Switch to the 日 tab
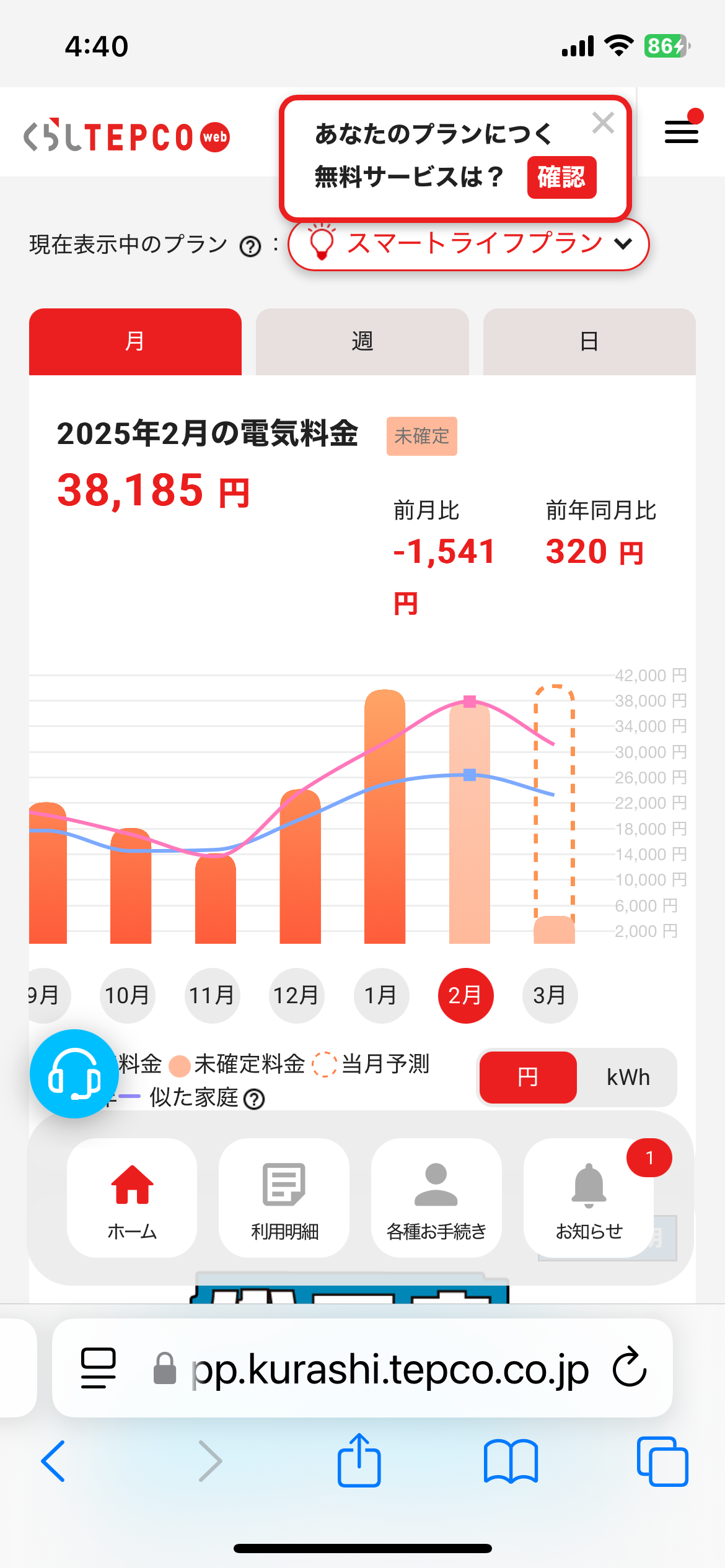The image size is (725, 1568). coord(589,341)
